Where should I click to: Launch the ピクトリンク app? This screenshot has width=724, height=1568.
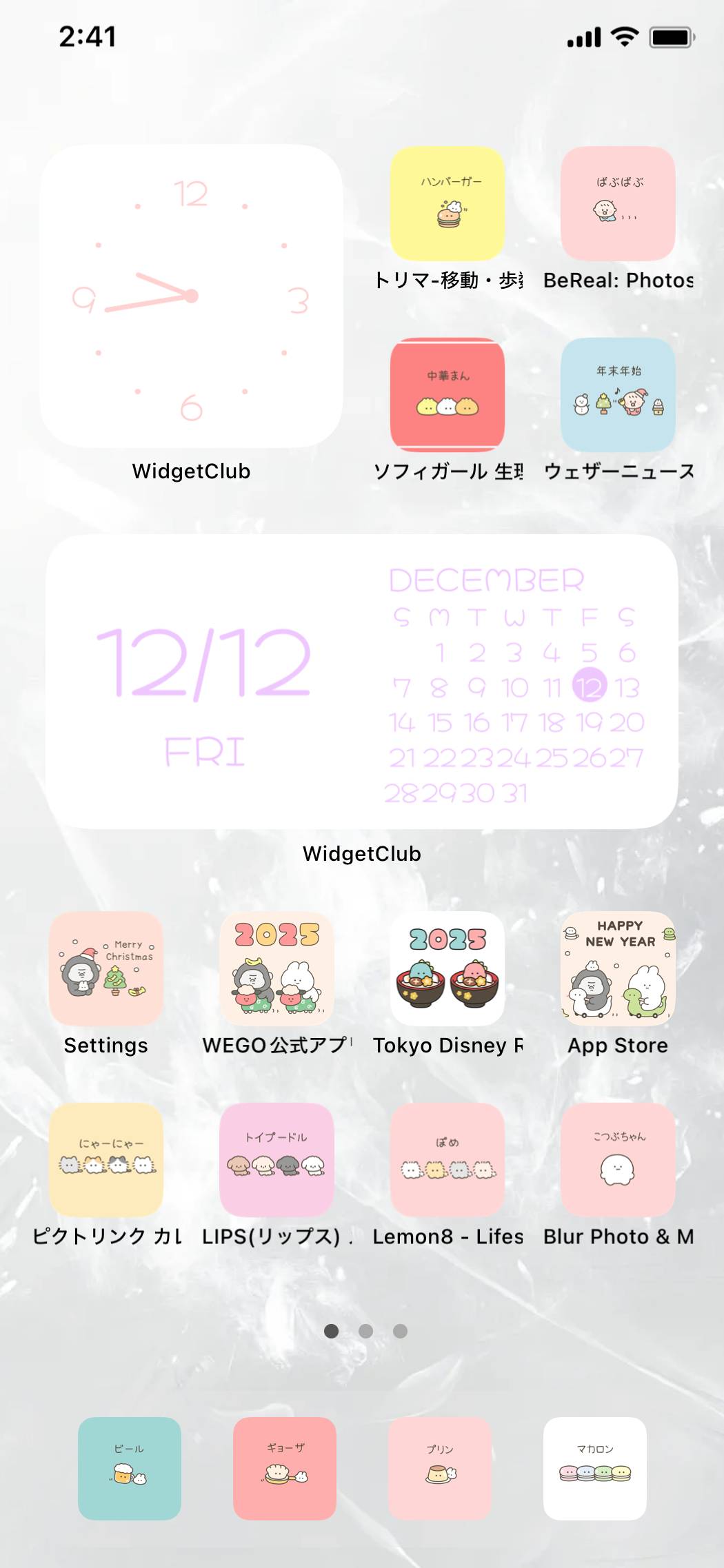106,1159
